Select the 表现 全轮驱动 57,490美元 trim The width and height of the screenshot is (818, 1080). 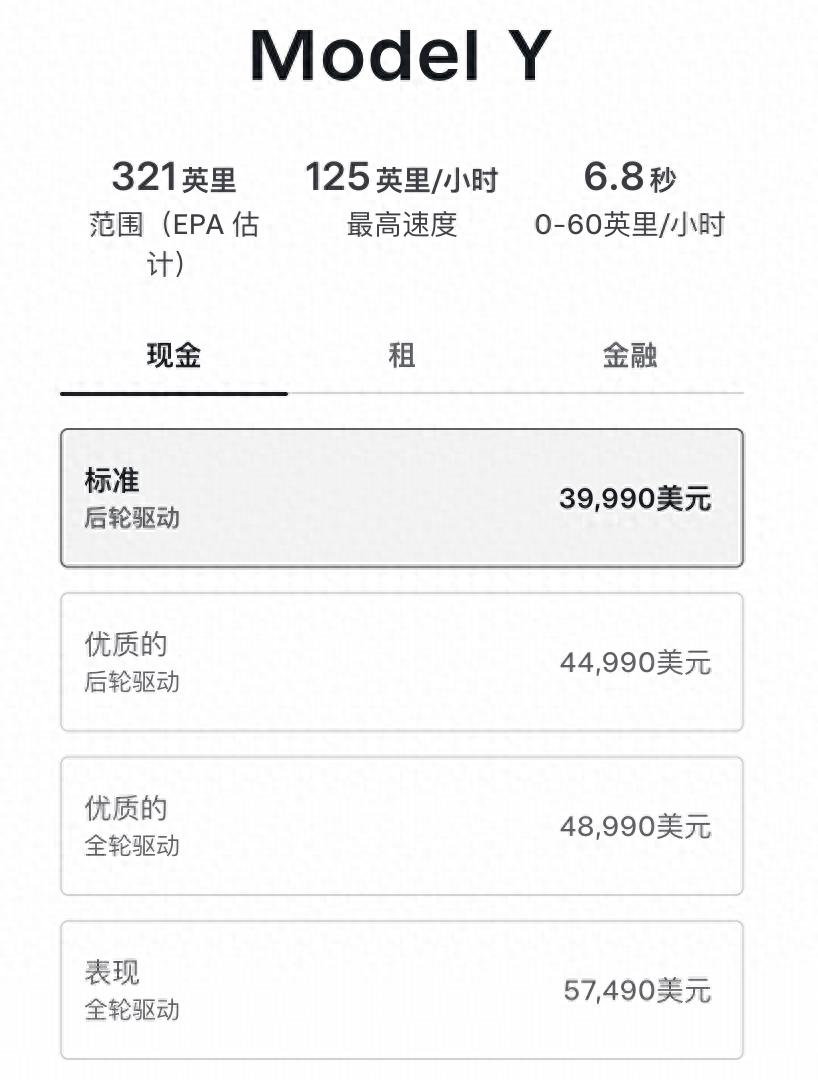[x=401, y=989]
